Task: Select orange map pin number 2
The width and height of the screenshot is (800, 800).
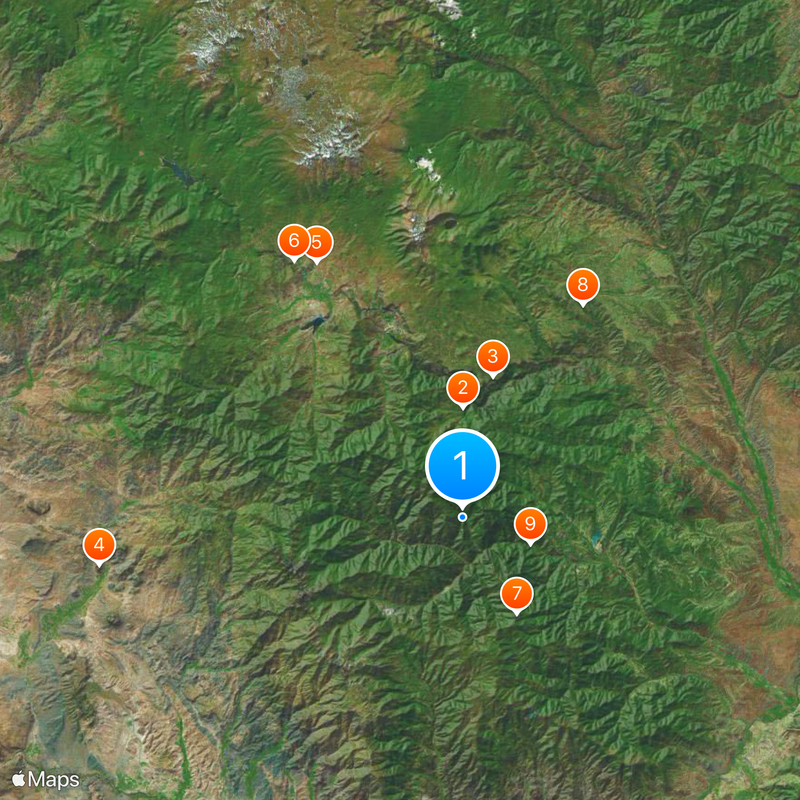Action: pyautogui.click(x=462, y=387)
